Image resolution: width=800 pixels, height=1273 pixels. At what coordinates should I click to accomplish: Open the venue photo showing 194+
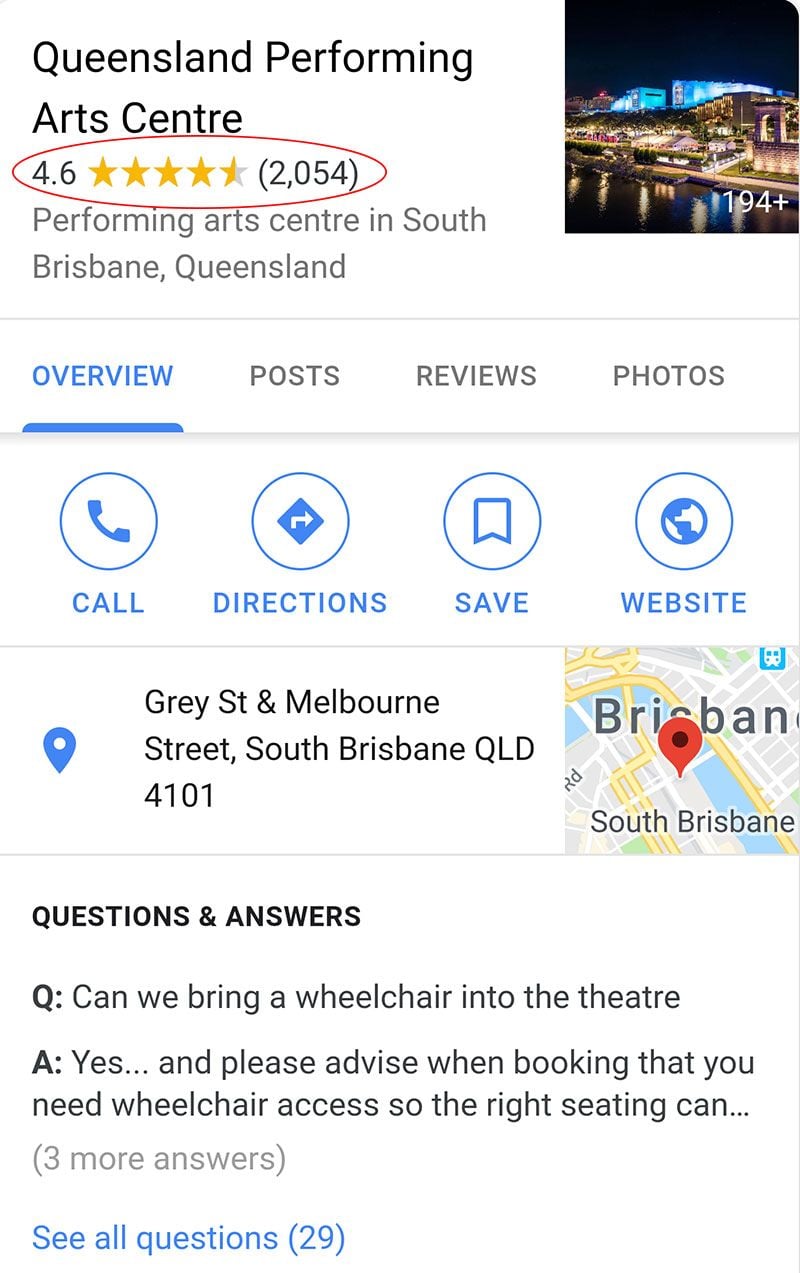(683, 116)
